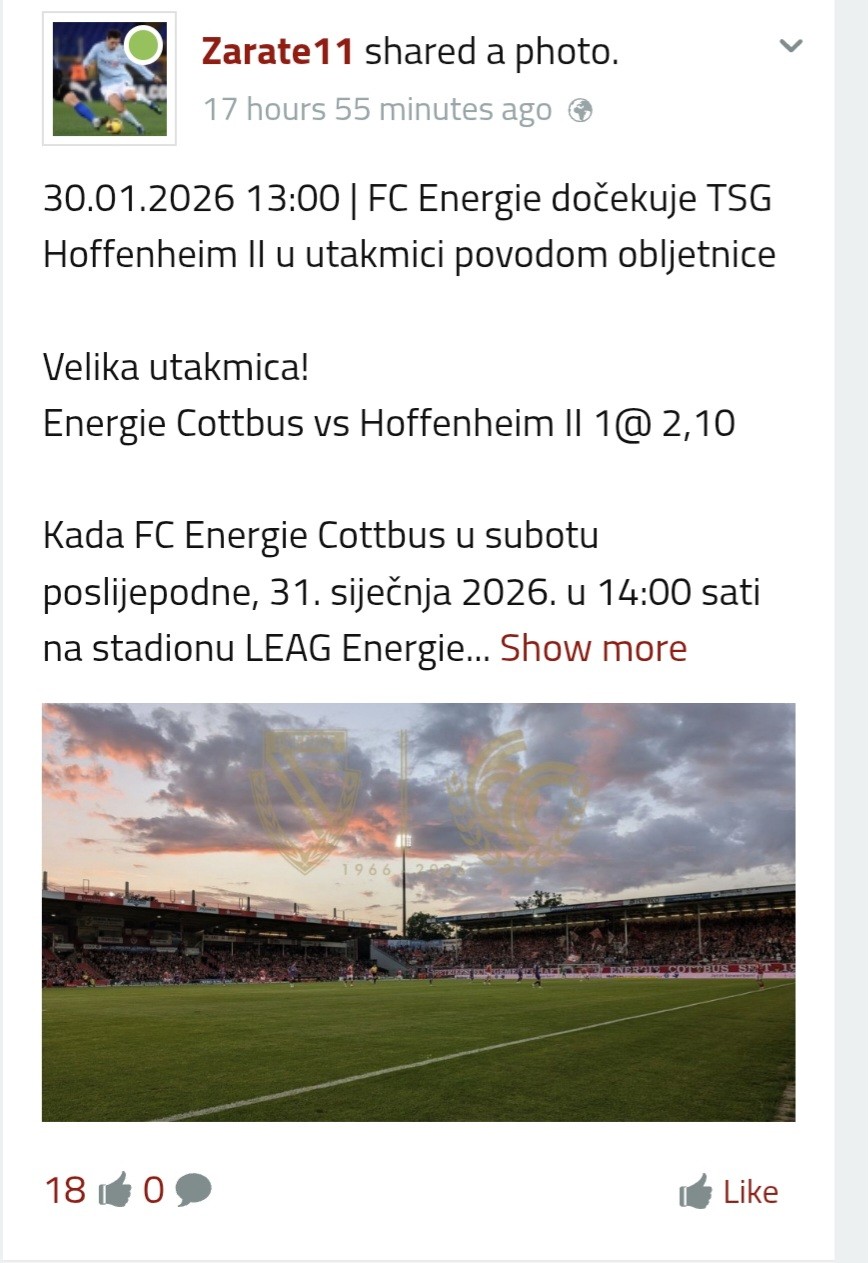868x1263 pixels.
Task: Tap Show more to expand post
Action: (593, 648)
